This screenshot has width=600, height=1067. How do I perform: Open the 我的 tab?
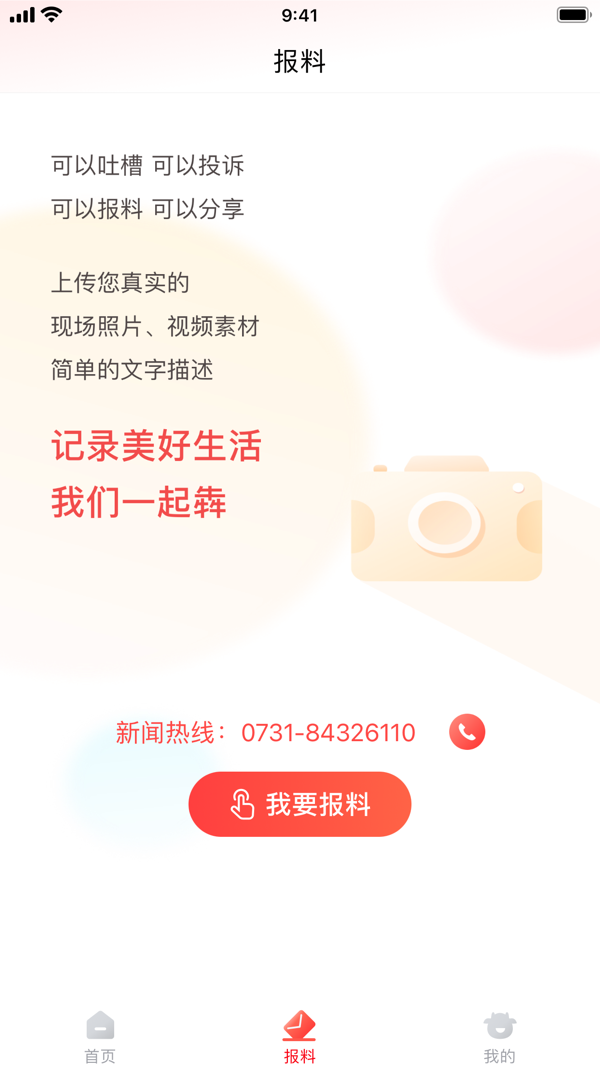(499, 1036)
